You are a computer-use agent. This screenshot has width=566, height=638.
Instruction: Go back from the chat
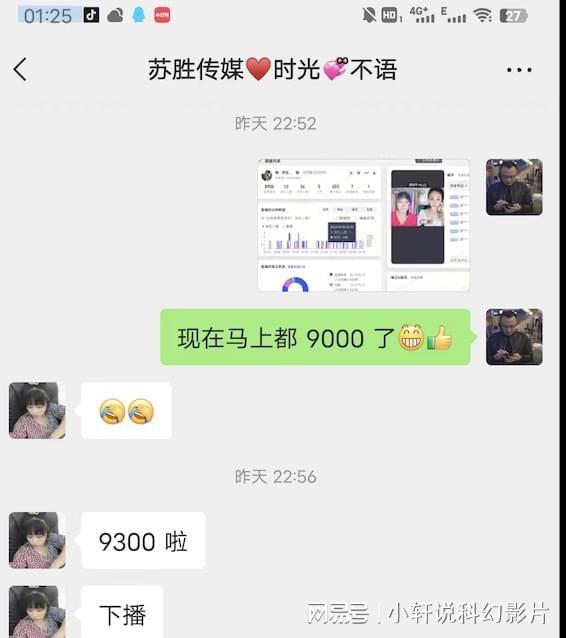[20, 70]
